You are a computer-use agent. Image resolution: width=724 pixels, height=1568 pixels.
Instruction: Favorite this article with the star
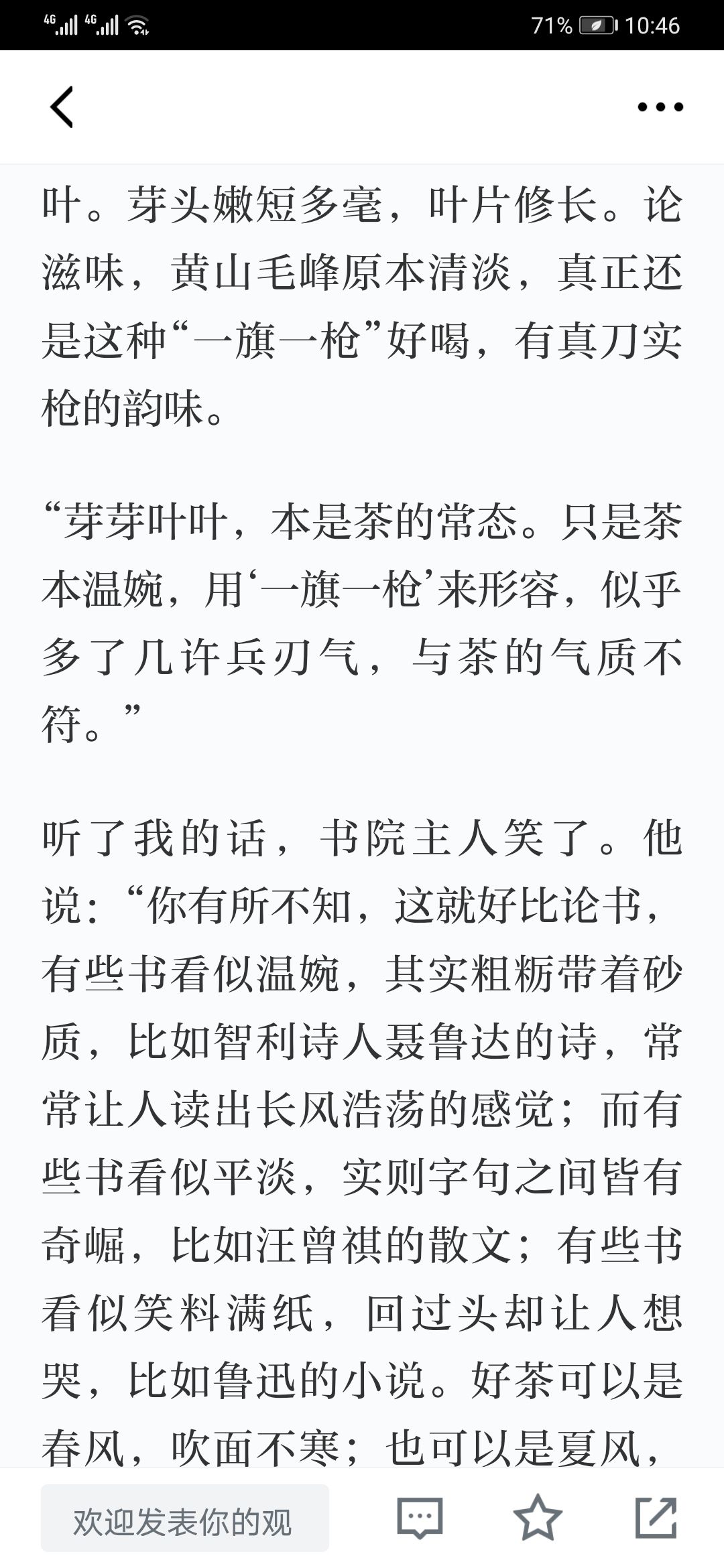(537, 1518)
